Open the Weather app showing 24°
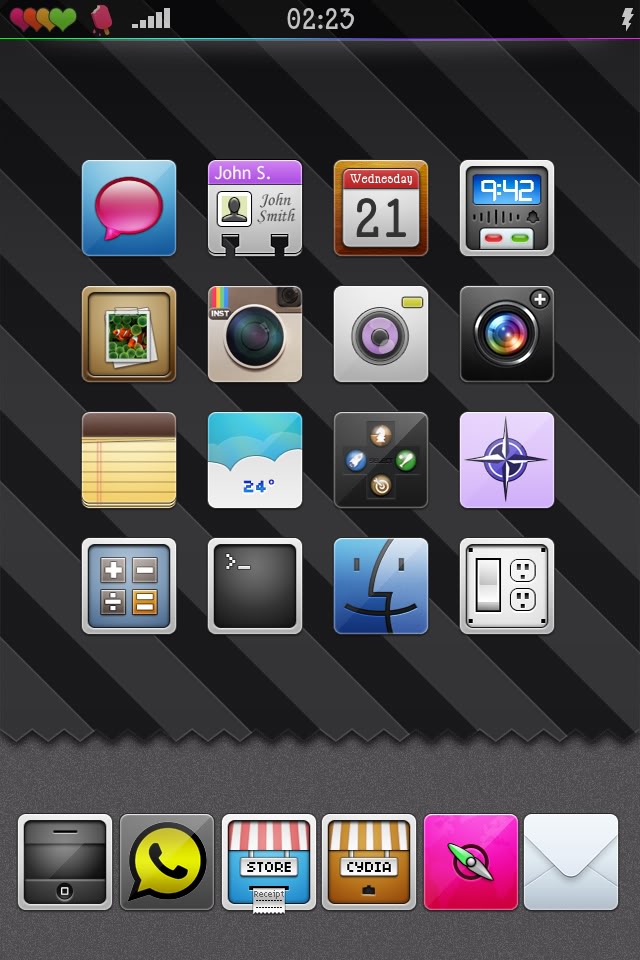 click(x=255, y=460)
